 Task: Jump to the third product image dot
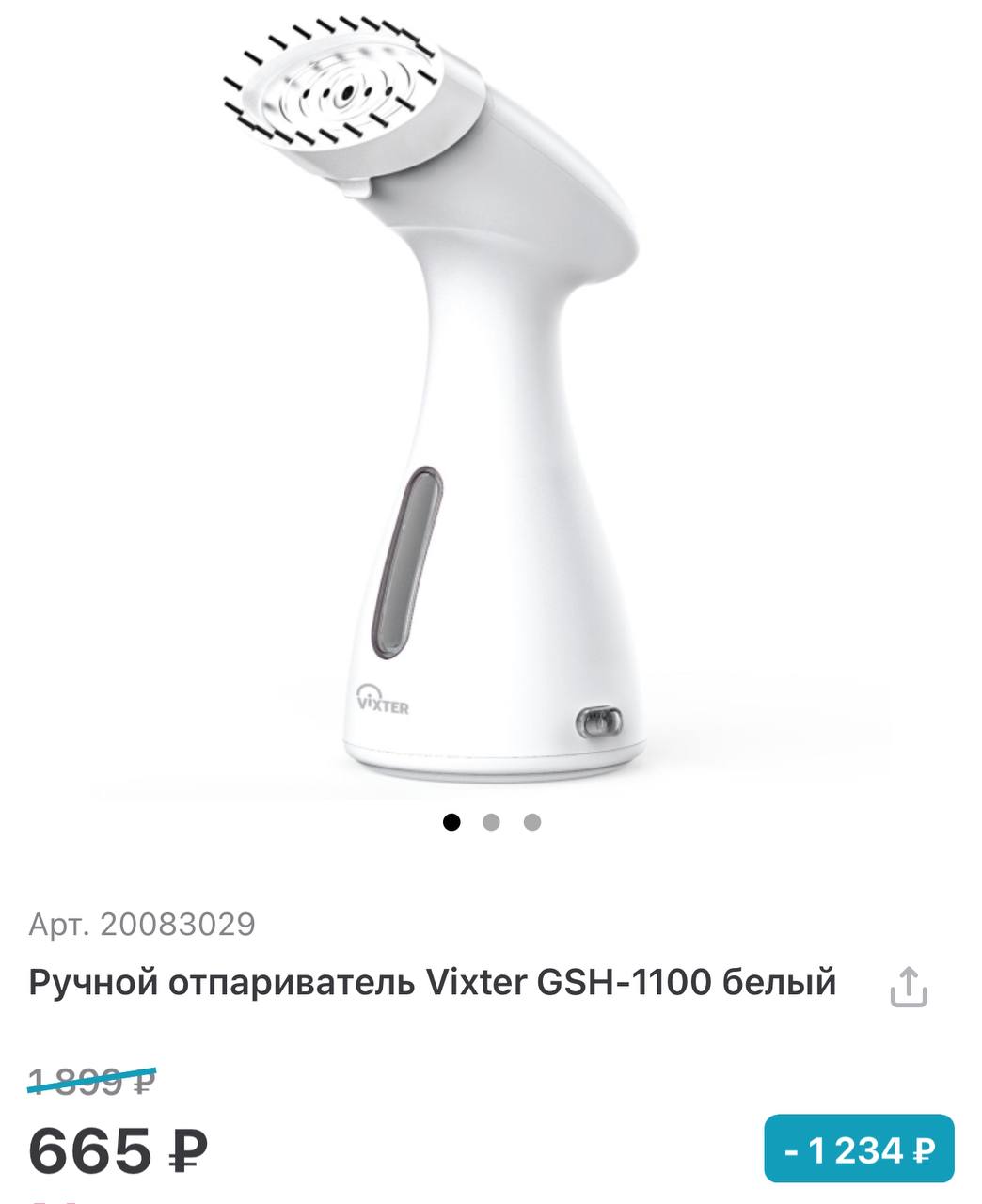click(x=532, y=822)
